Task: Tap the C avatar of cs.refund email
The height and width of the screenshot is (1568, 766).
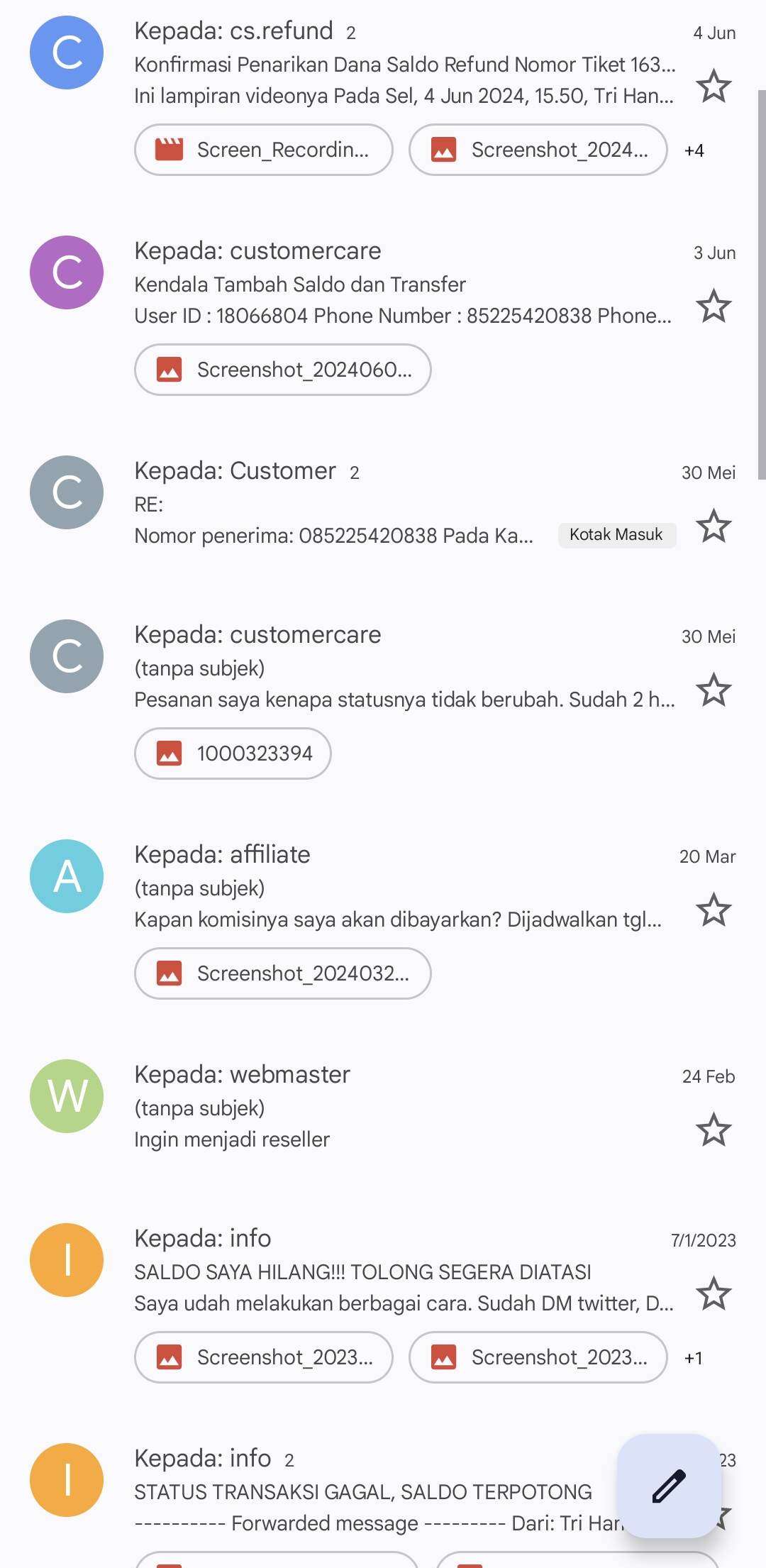Action: click(67, 53)
